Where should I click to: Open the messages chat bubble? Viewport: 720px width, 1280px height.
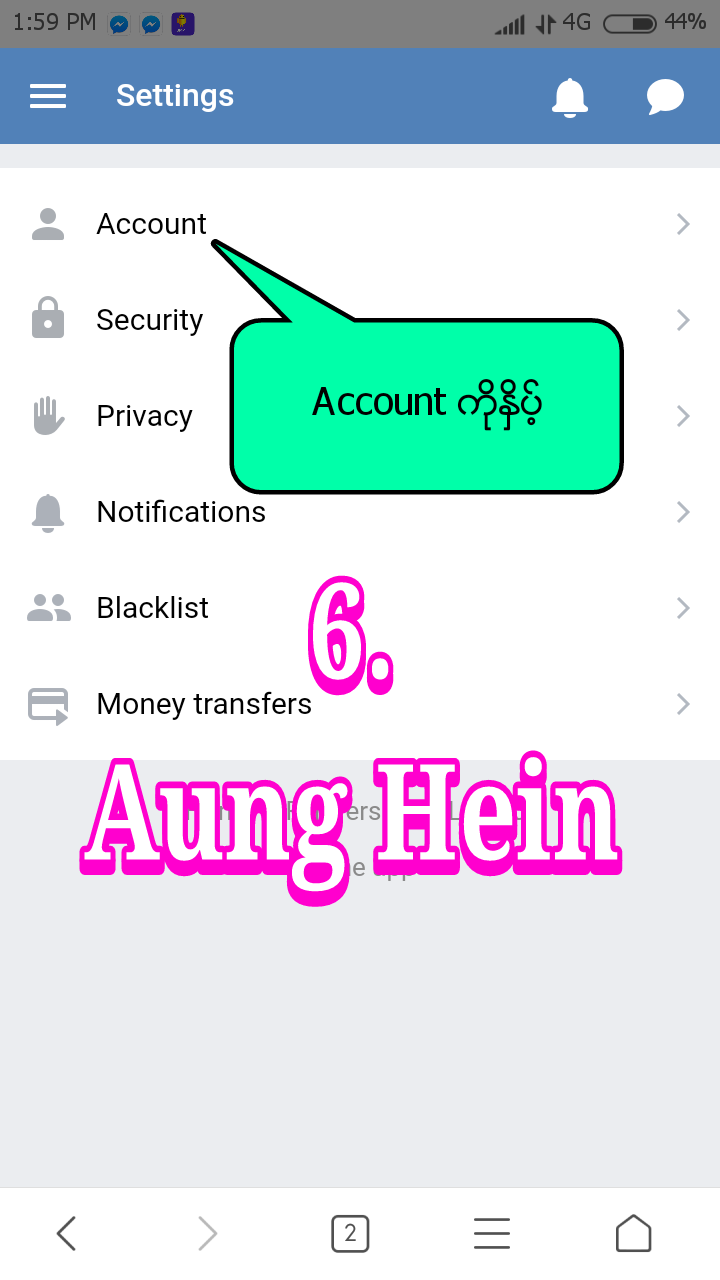665,97
